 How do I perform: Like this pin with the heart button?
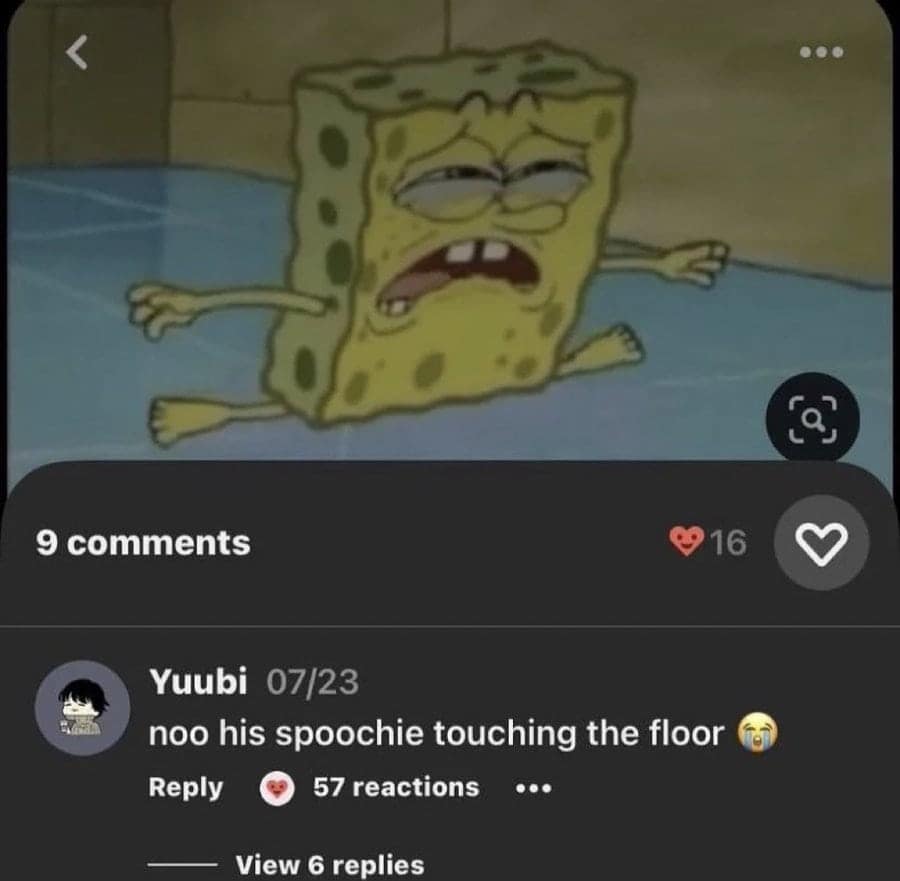(x=822, y=542)
